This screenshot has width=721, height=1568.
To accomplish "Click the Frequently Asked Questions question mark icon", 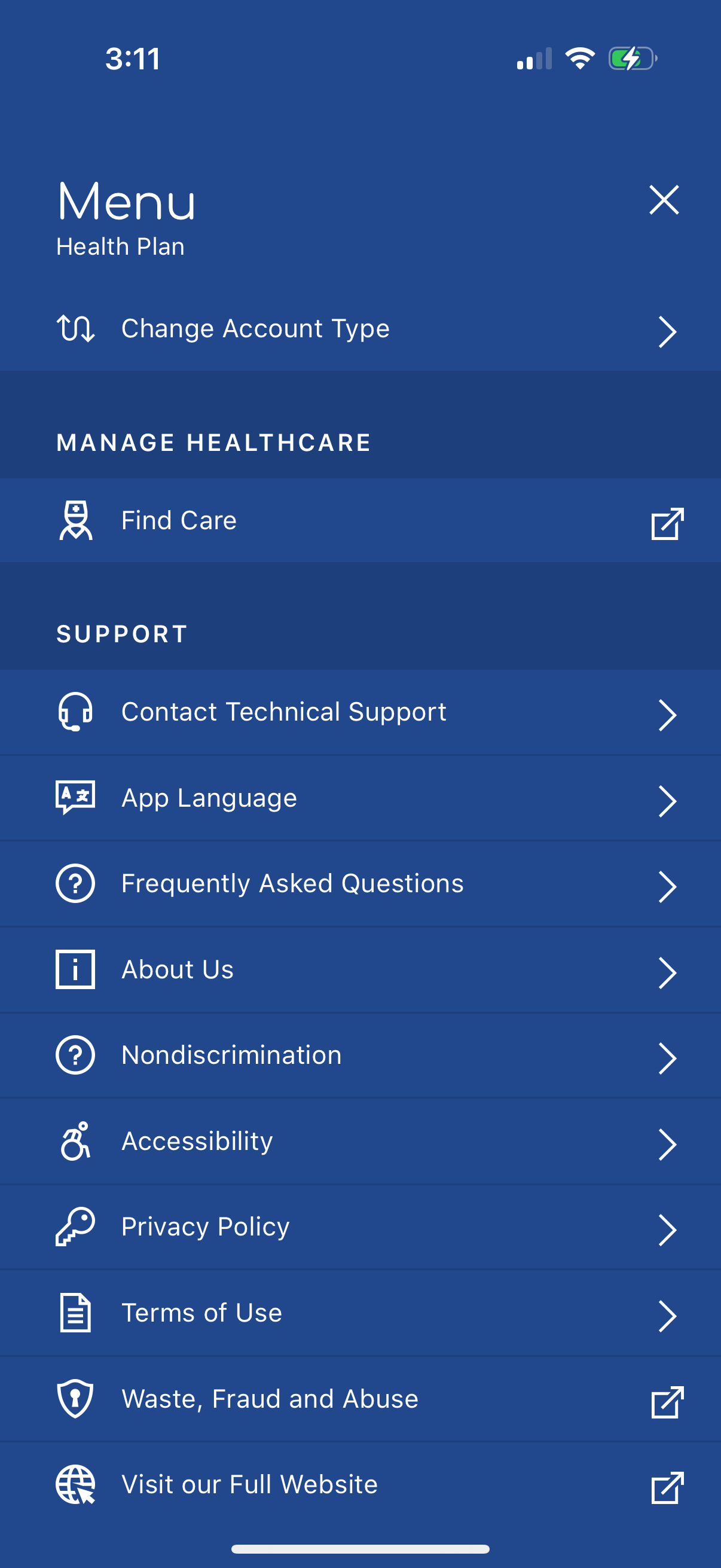I will coord(75,884).
